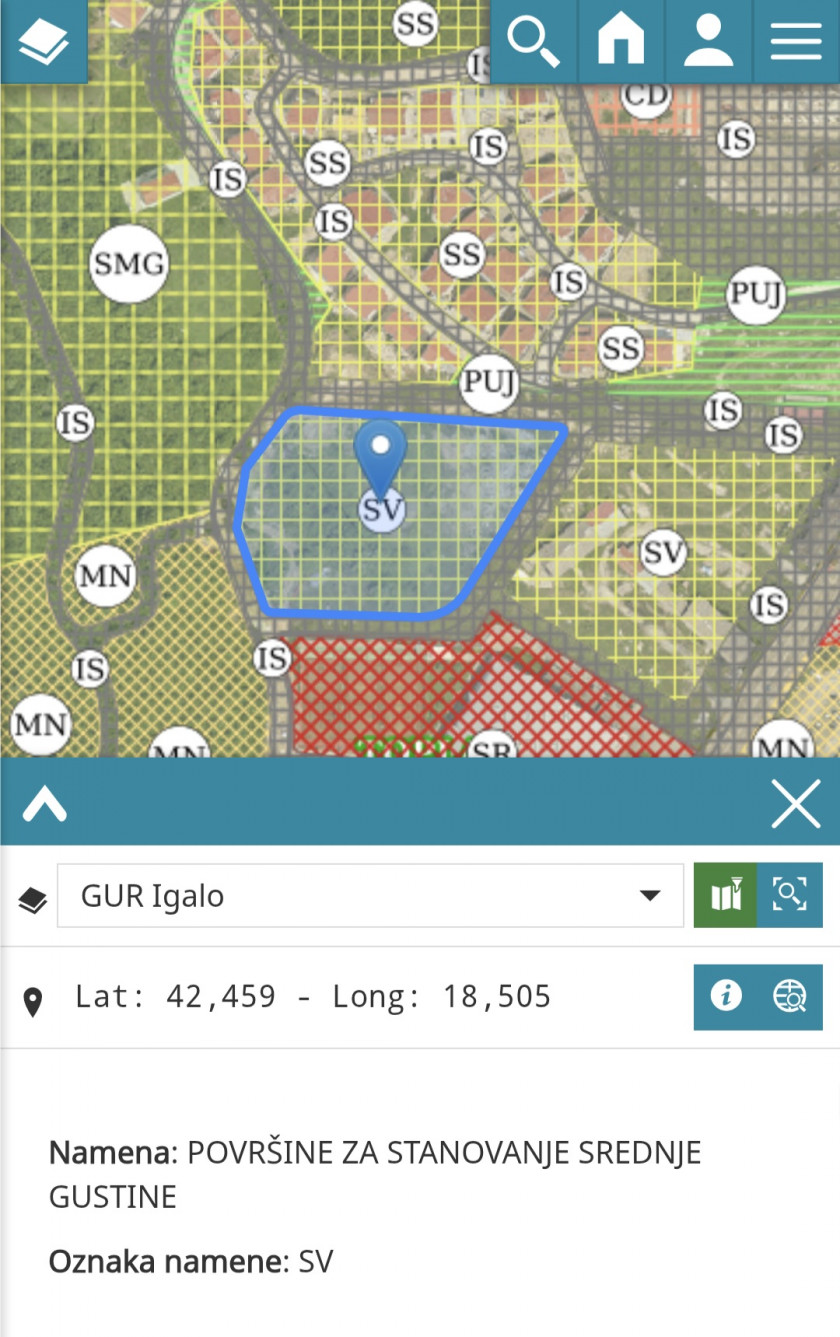Tap the green map filter button
Screen dimensions: 840x1337
725,896
